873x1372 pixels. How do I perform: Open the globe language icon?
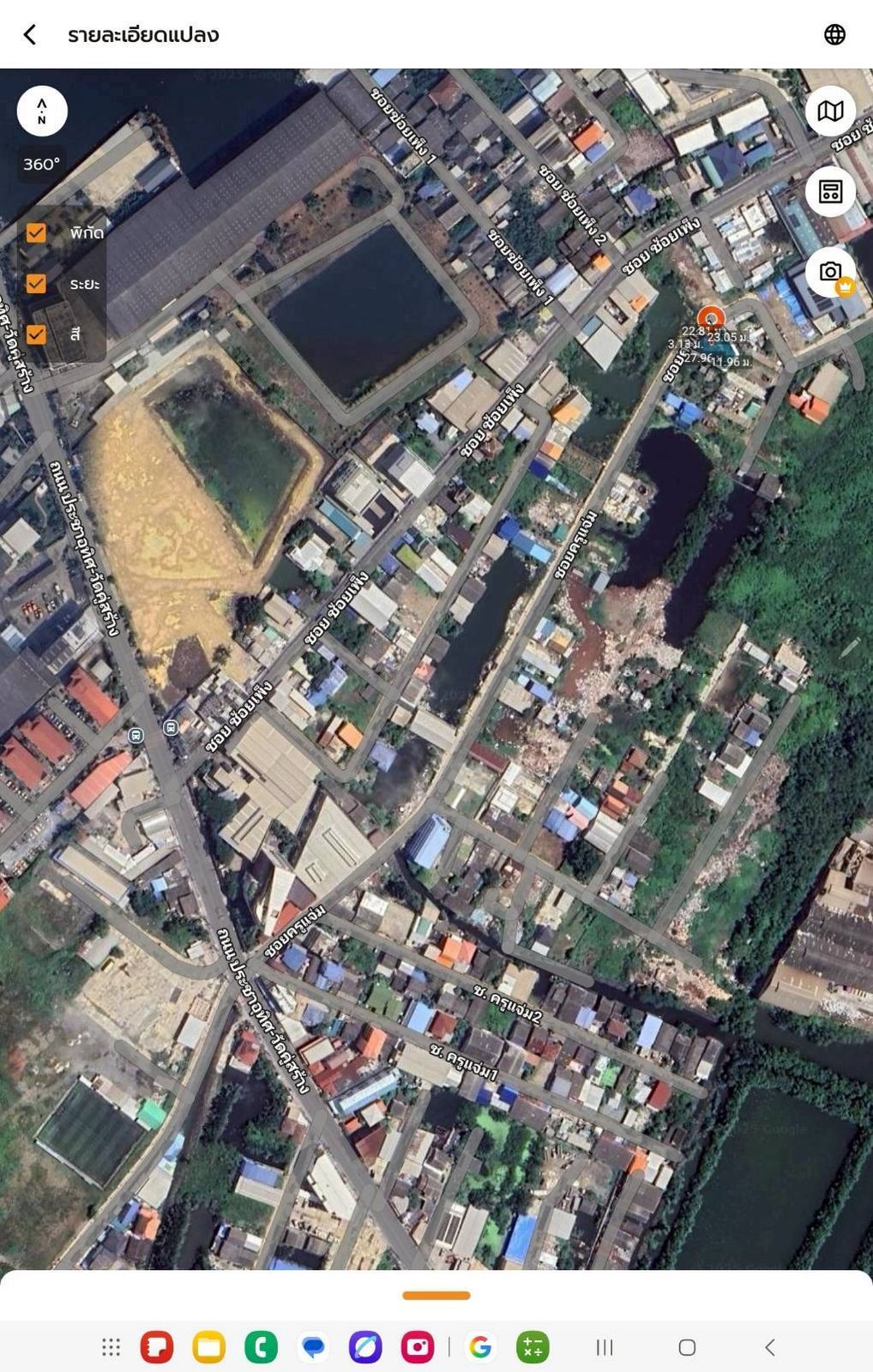coord(834,34)
